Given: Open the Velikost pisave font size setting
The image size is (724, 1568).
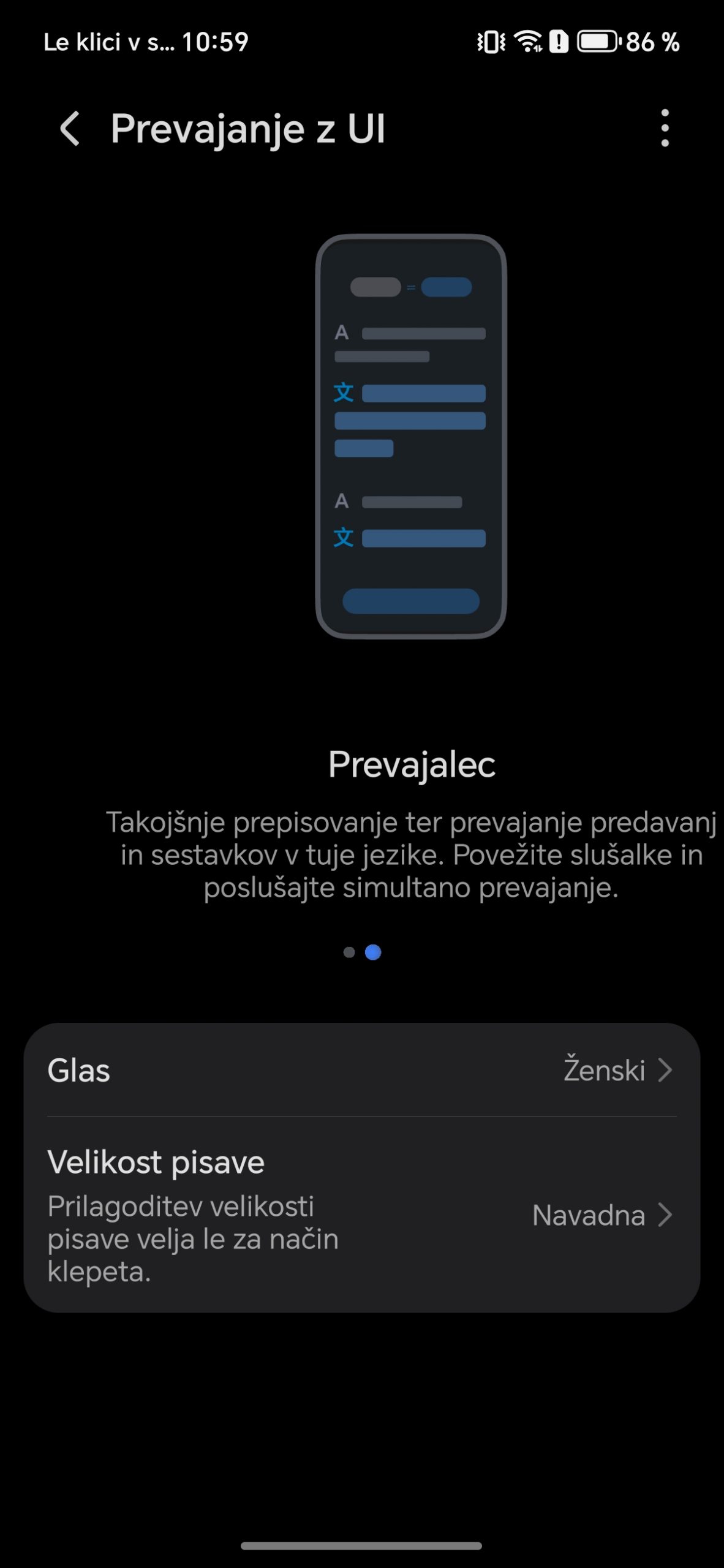Looking at the screenshot, I should (361, 1215).
